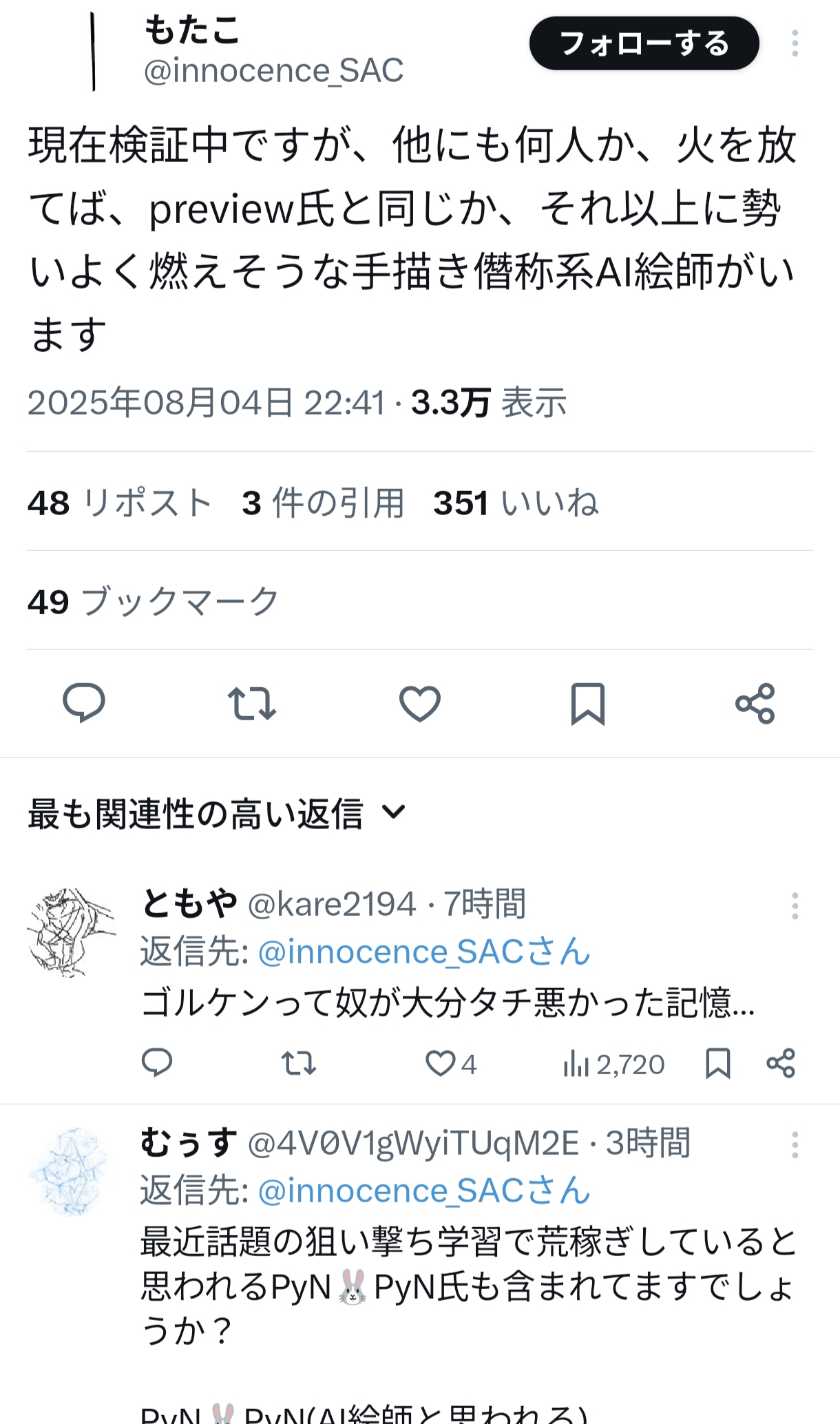
Task: Open むぅす's profile avatar
Action: pyautogui.click(x=71, y=1171)
